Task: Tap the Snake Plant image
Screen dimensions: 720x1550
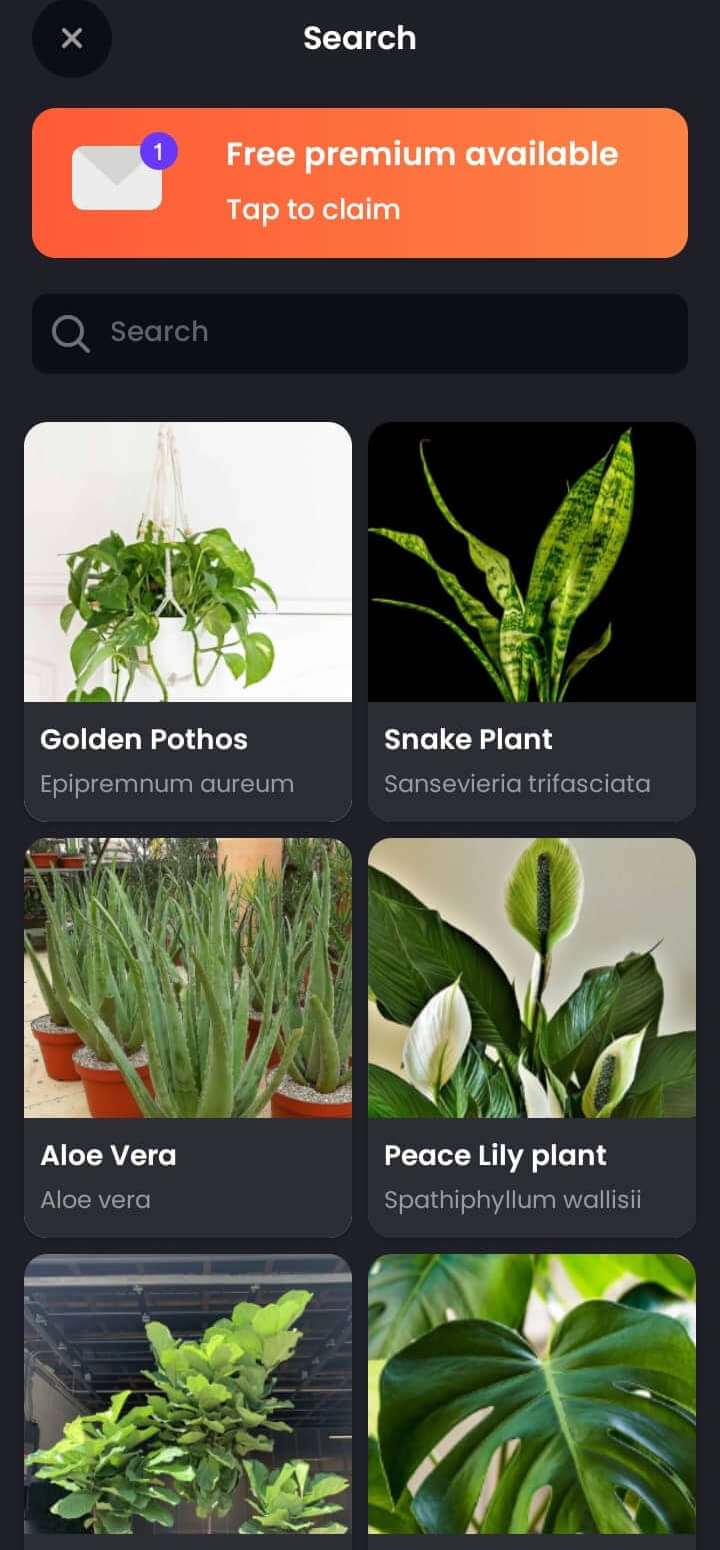Action: 531,561
